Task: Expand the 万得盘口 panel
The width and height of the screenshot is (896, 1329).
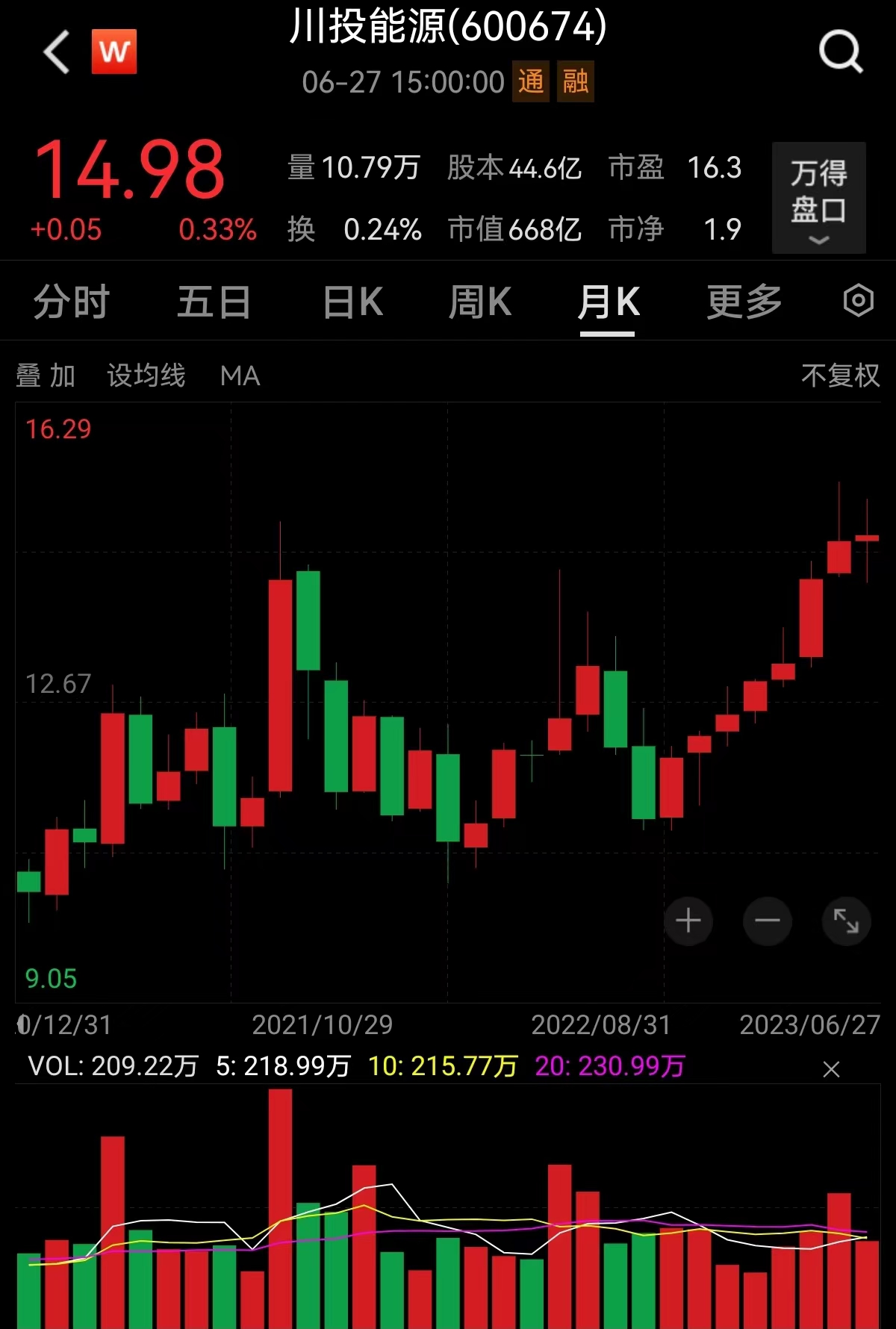Action: click(x=818, y=198)
